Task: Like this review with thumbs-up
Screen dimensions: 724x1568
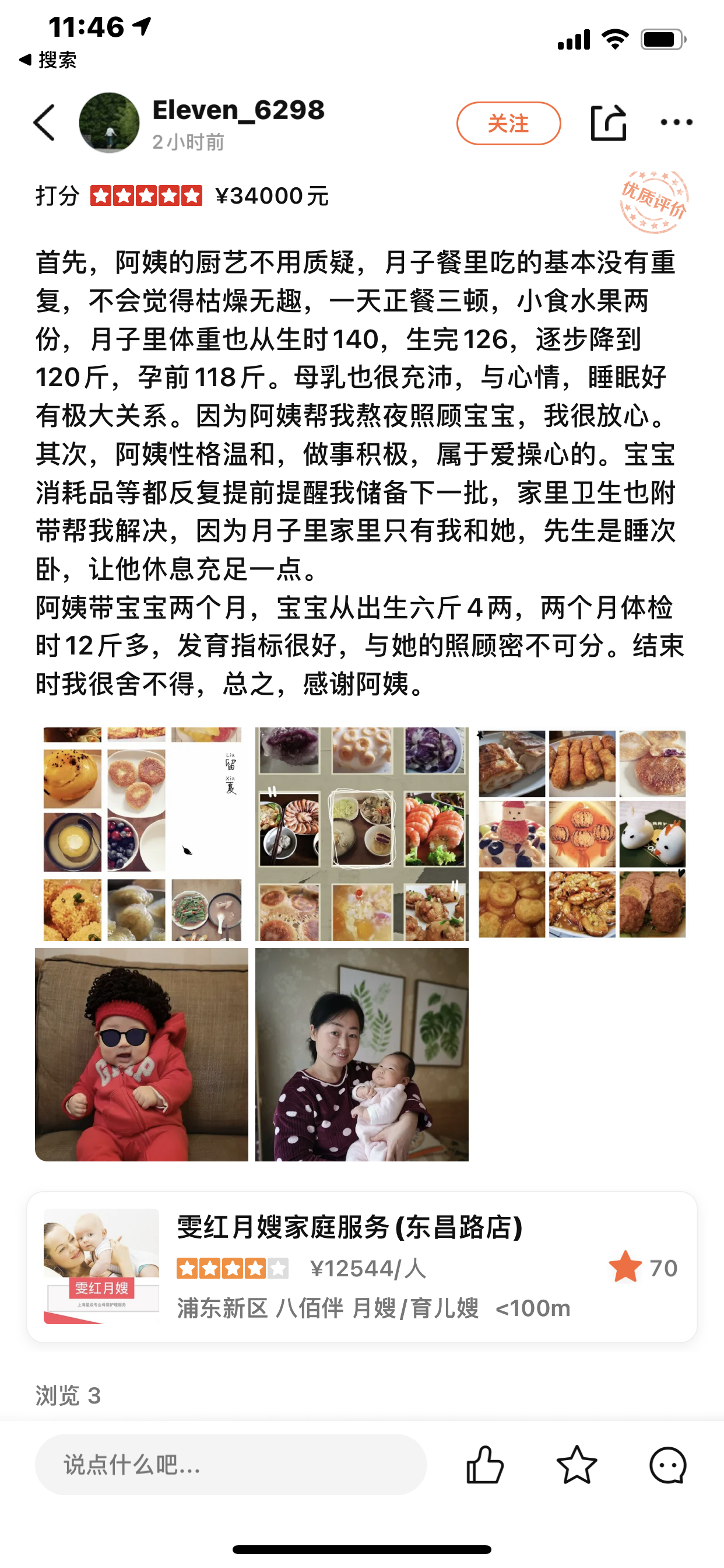Action: coord(485,1465)
